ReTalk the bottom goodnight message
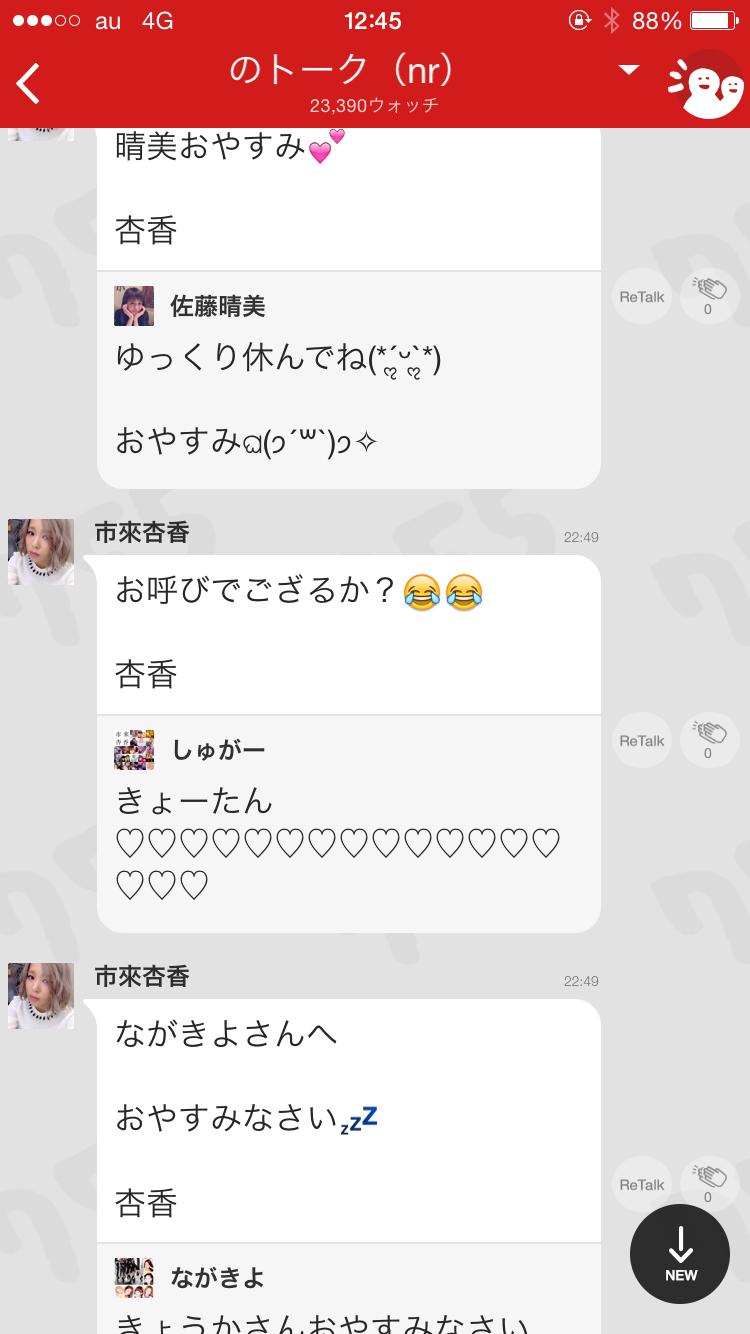Screen dimensions: 750x1334 point(641,1183)
